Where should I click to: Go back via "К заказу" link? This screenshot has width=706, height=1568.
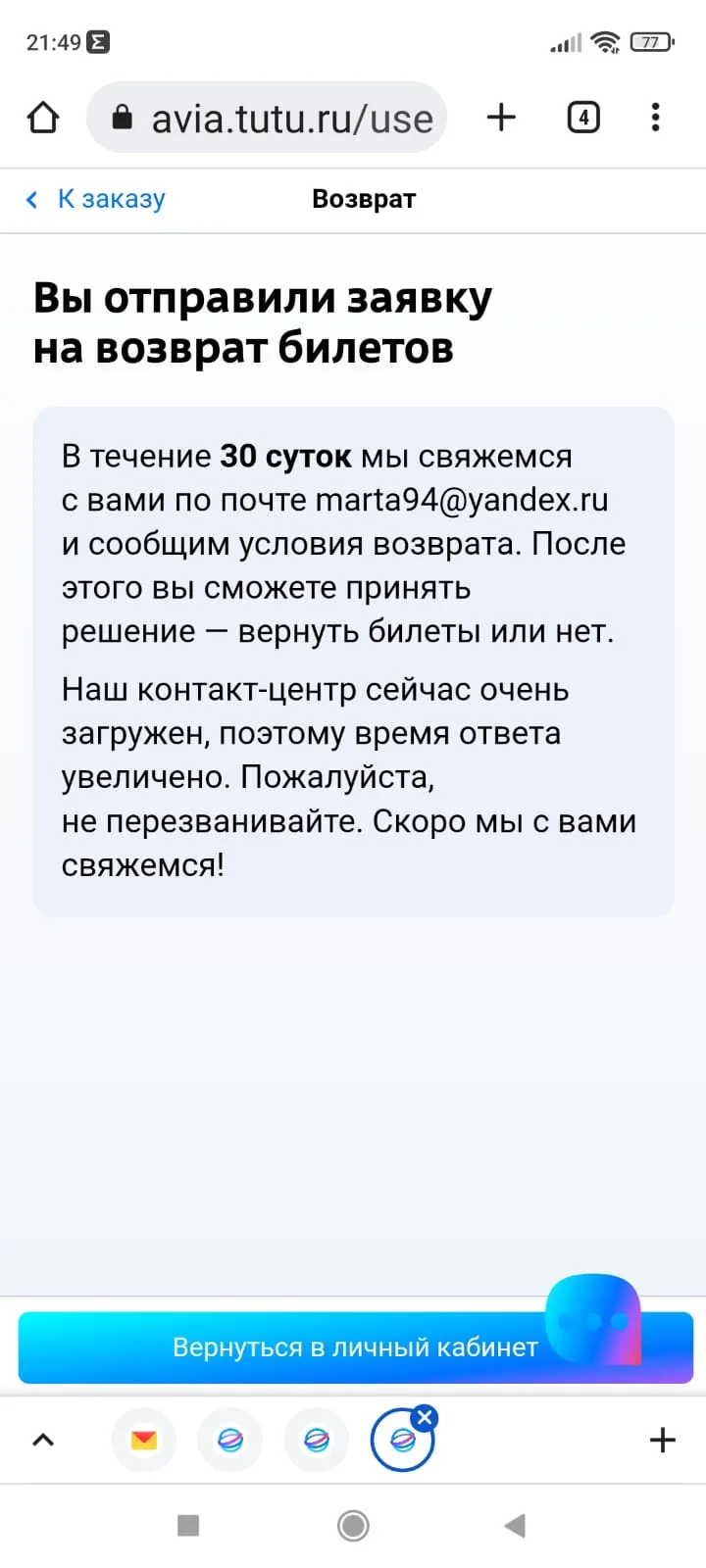pos(96,199)
